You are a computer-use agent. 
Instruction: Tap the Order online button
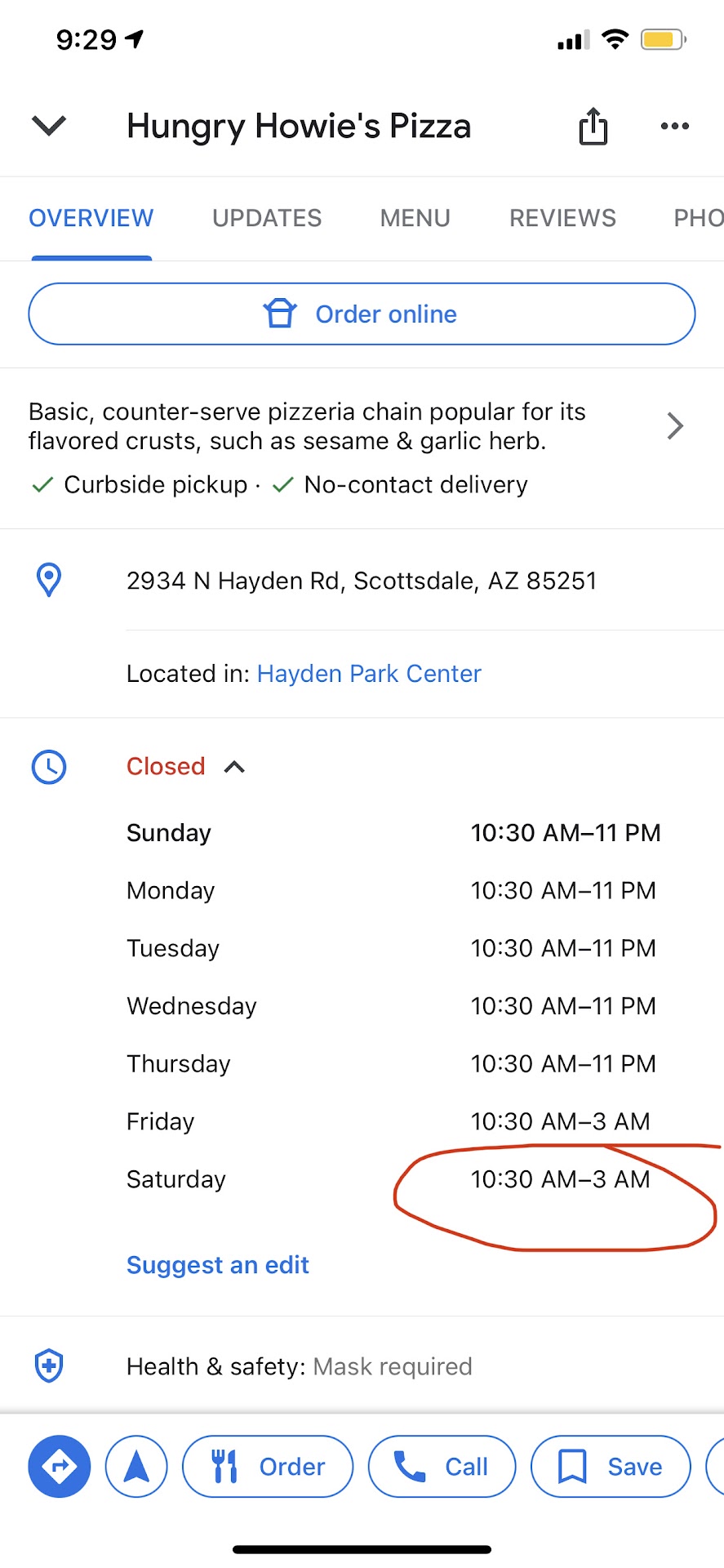(362, 314)
